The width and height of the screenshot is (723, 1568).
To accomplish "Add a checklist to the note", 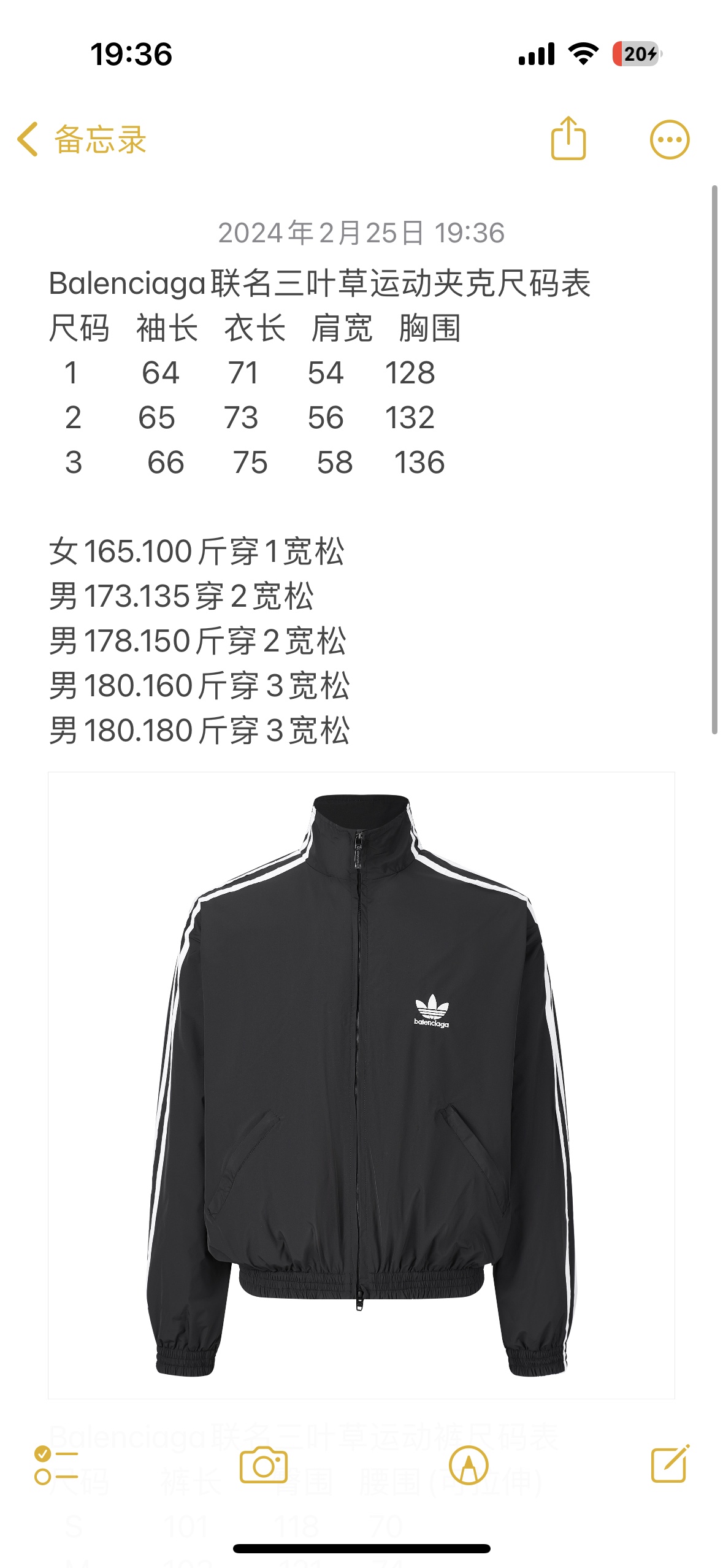I will (56, 1465).
